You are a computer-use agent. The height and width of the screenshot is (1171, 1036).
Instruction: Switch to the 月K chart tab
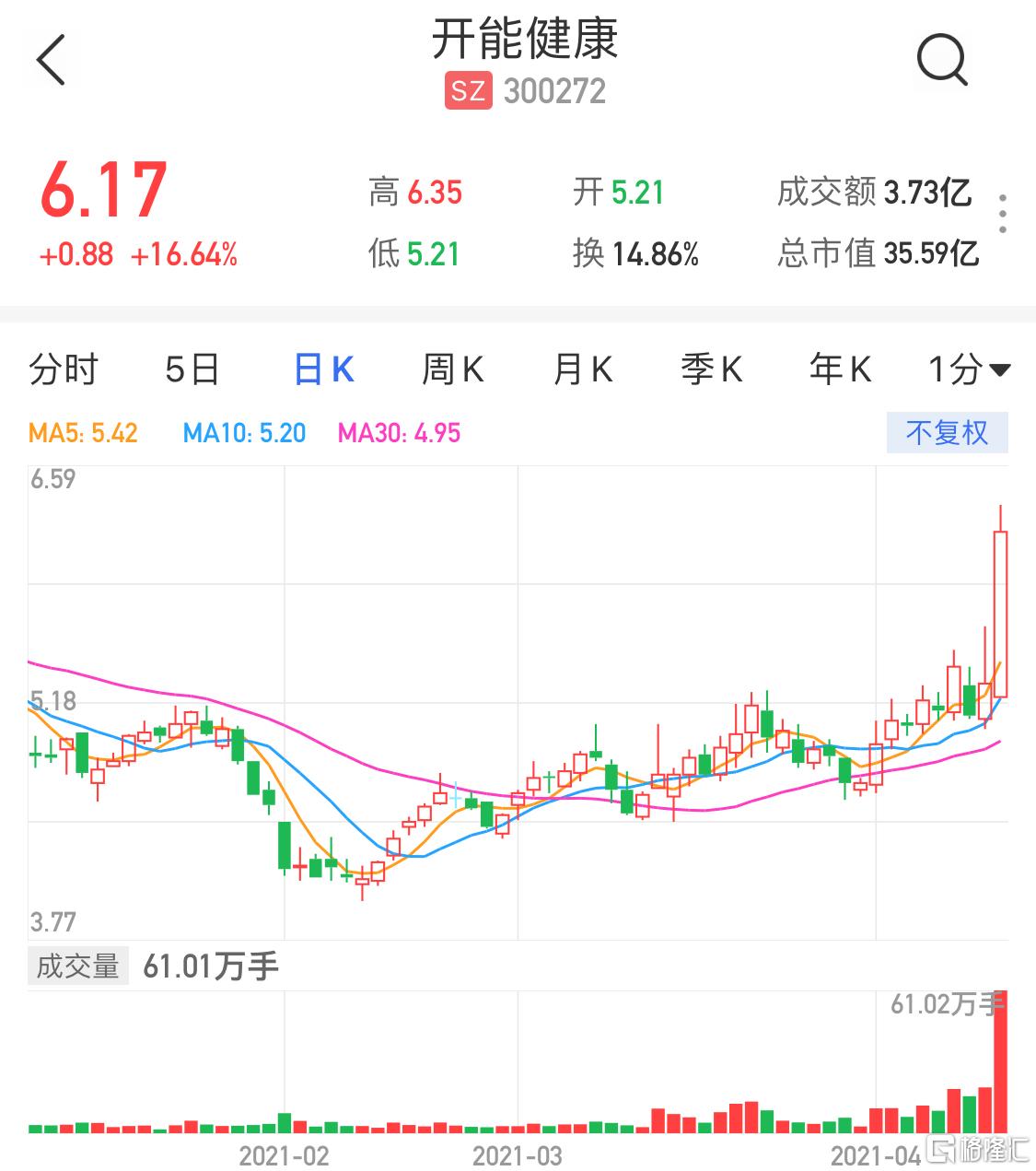click(582, 370)
